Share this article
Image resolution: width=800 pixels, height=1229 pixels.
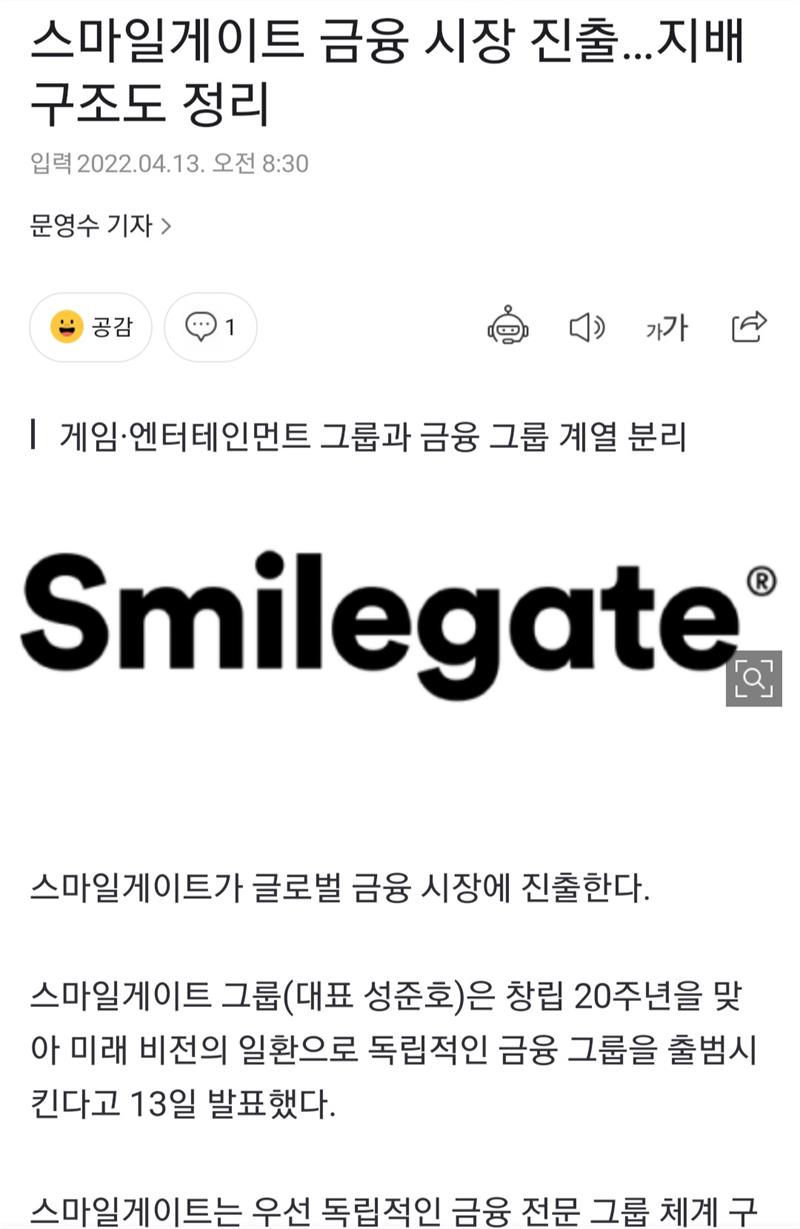(749, 326)
